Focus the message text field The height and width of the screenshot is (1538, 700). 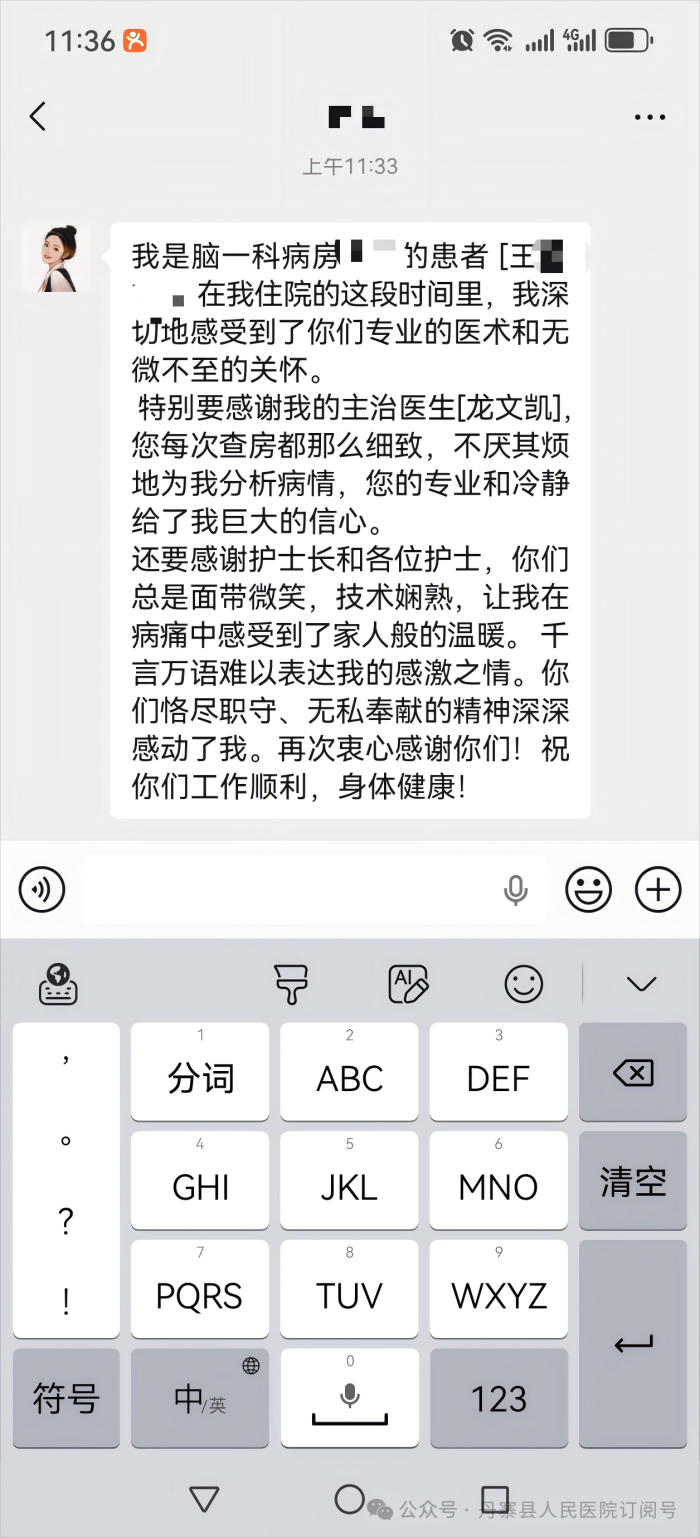(290, 889)
